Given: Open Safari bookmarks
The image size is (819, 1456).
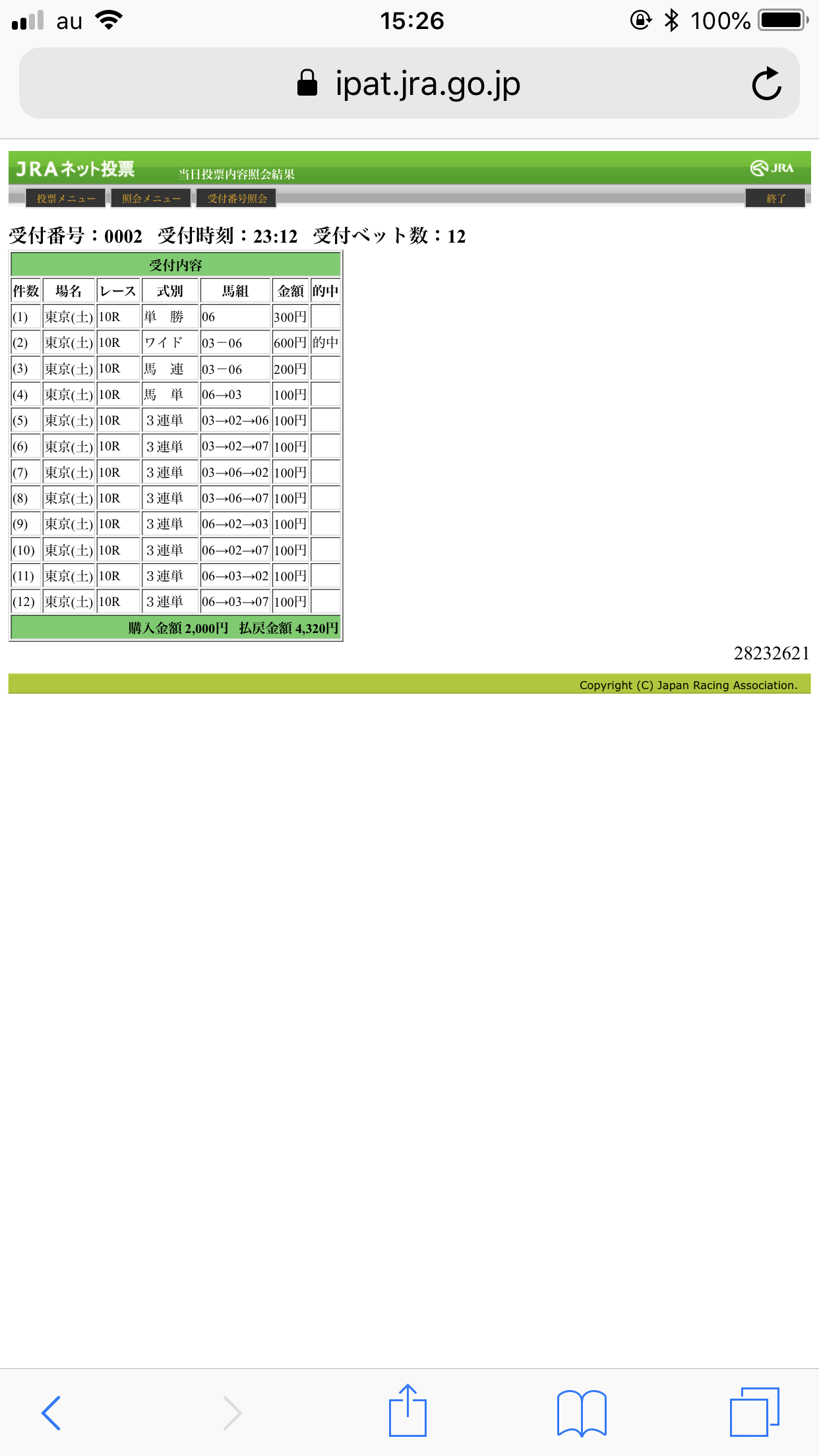Looking at the screenshot, I should (x=582, y=1412).
